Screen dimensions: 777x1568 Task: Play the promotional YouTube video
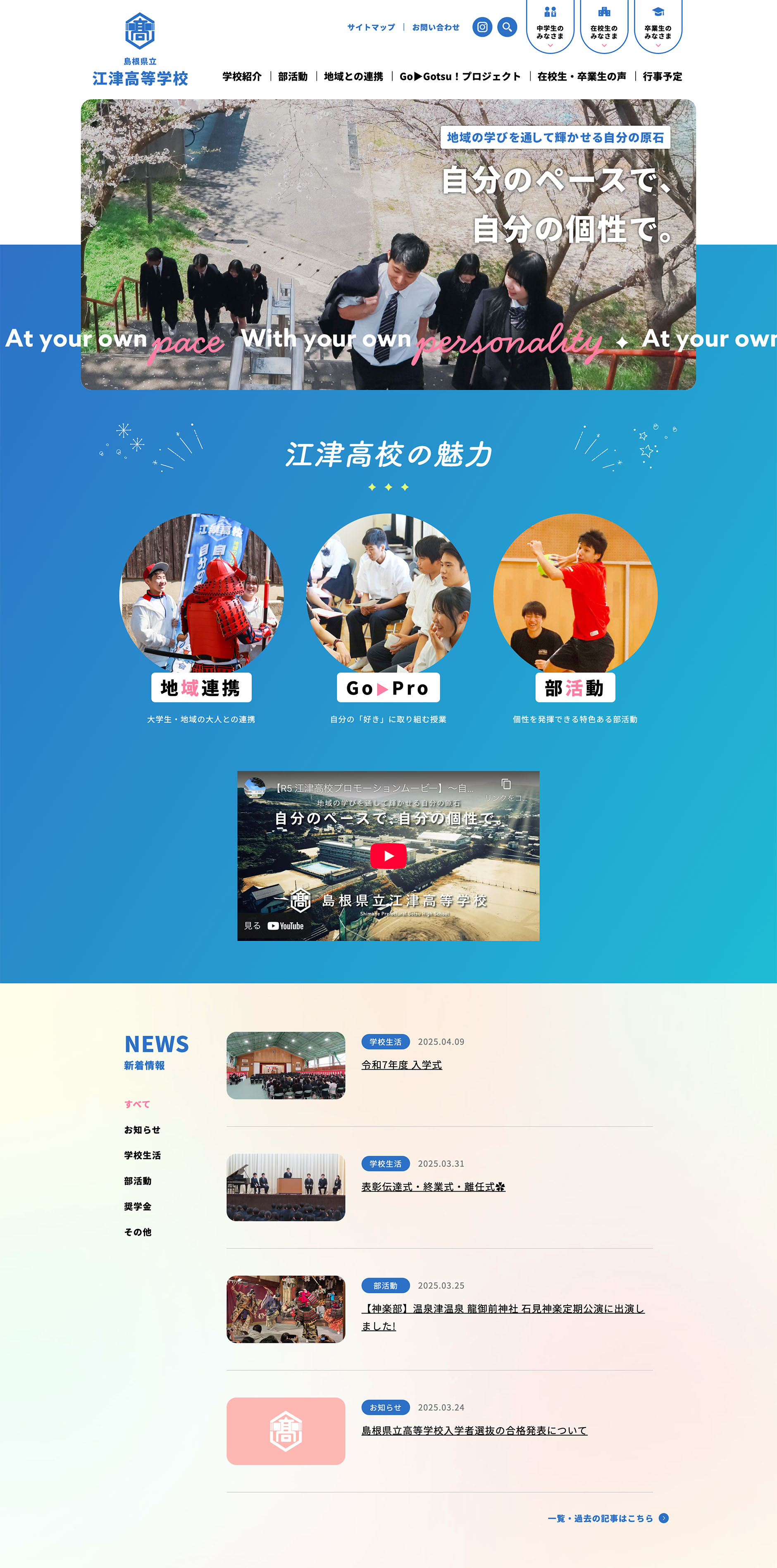[x=388, y=856]
